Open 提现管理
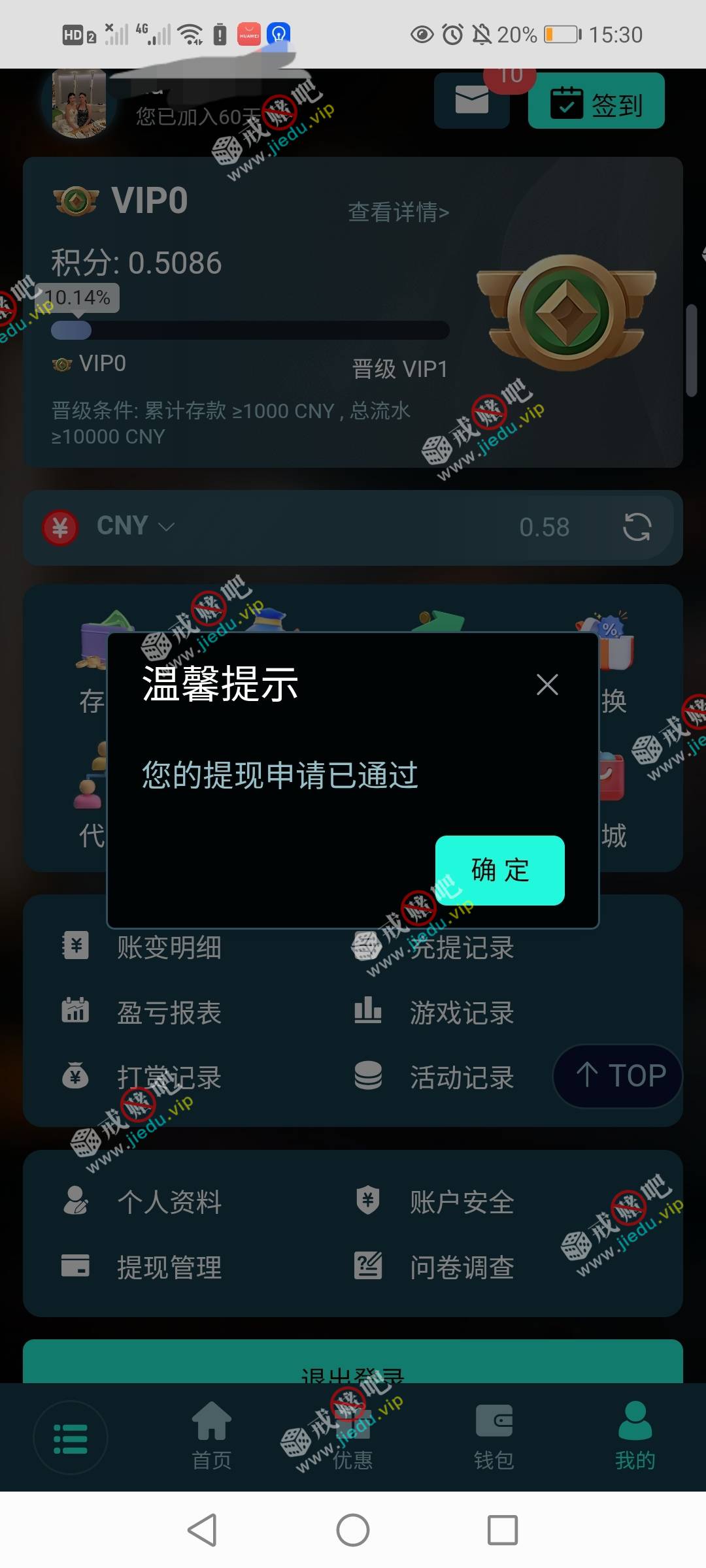This screenshot has width=706, height=1568. [x=169, y=1267]
